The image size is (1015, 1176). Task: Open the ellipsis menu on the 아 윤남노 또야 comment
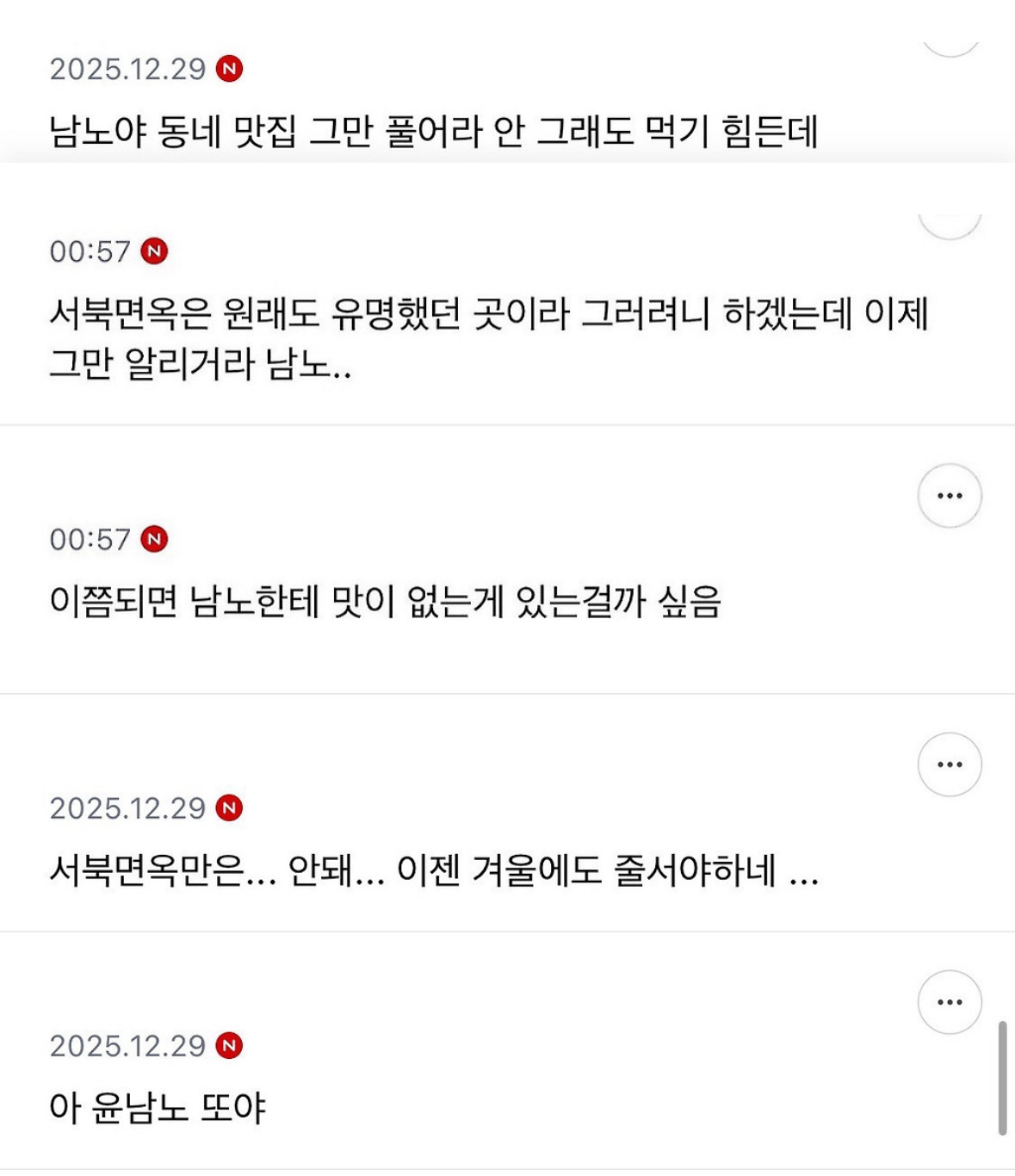click(950, 1000)
